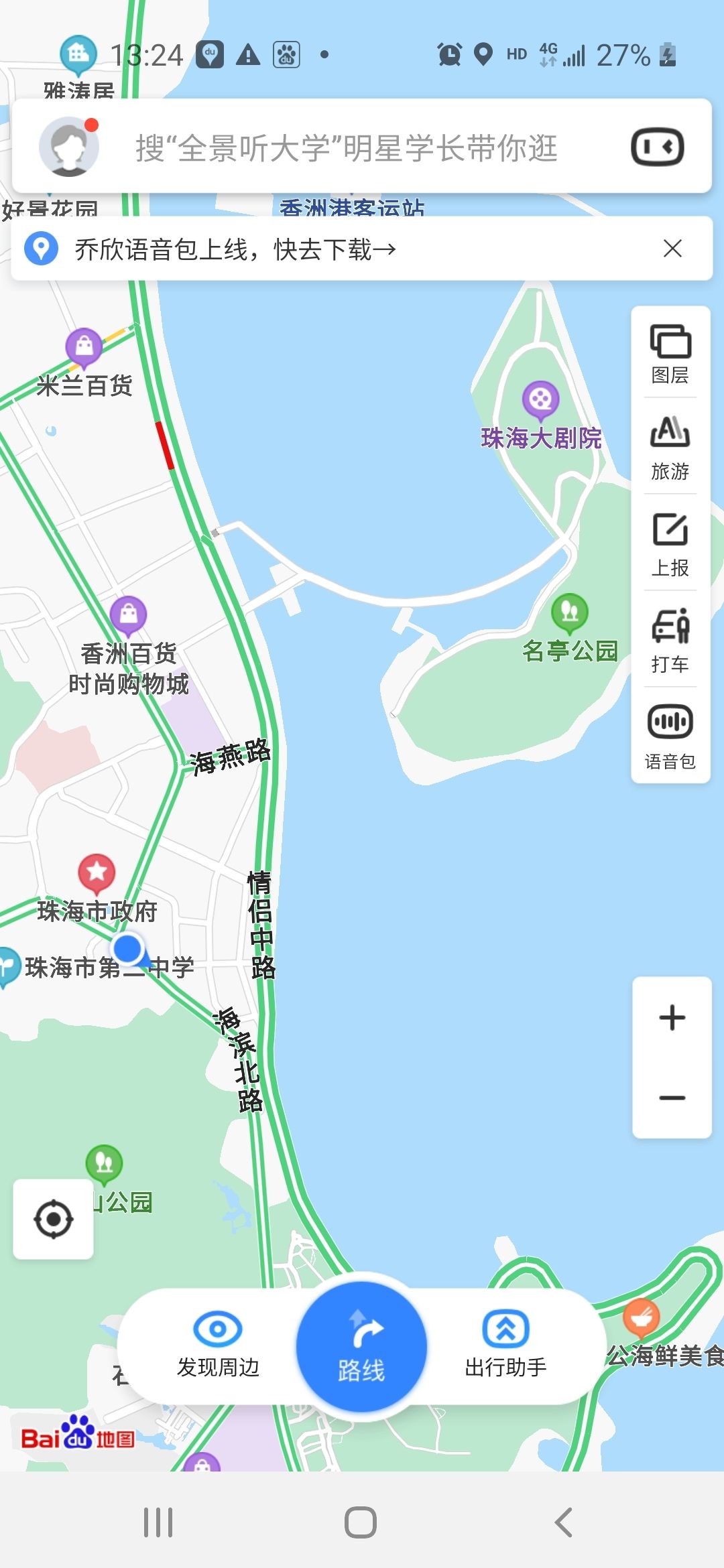
Task: Start route planning with 路线
Action: (361, 1347)
